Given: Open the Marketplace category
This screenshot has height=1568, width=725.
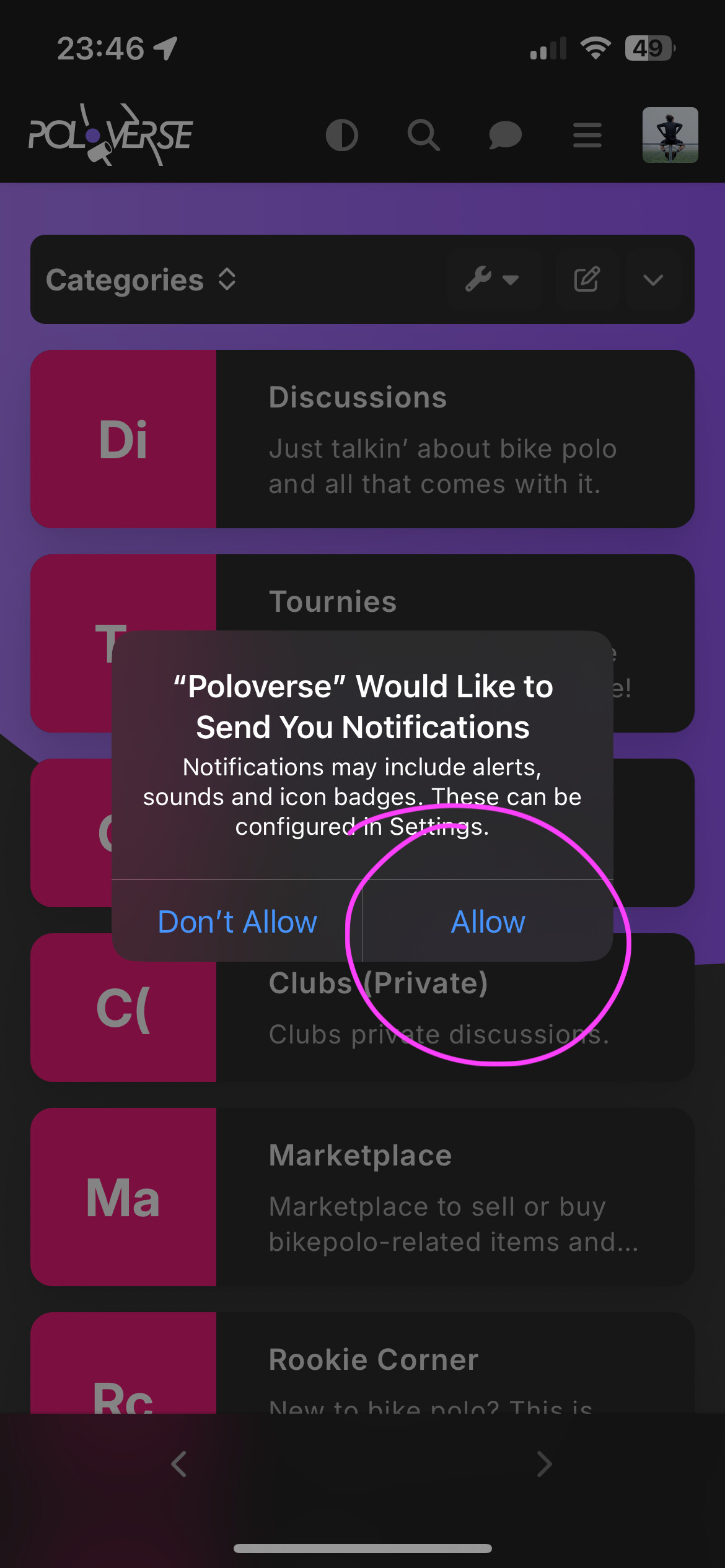Looking at the screenshot, I should click(362, 1197).
